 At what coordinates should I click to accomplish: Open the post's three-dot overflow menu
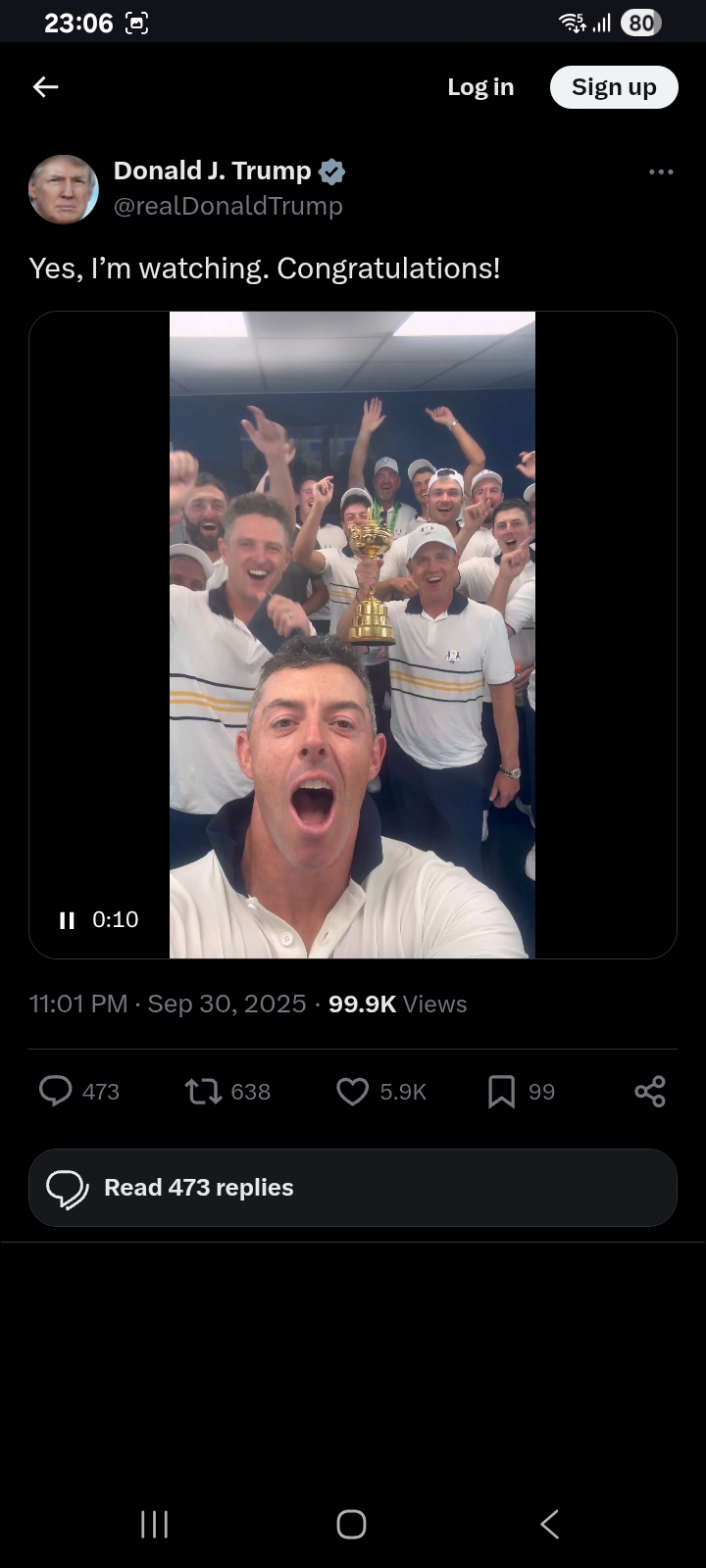pyautogui.click(x=661, y=172)
